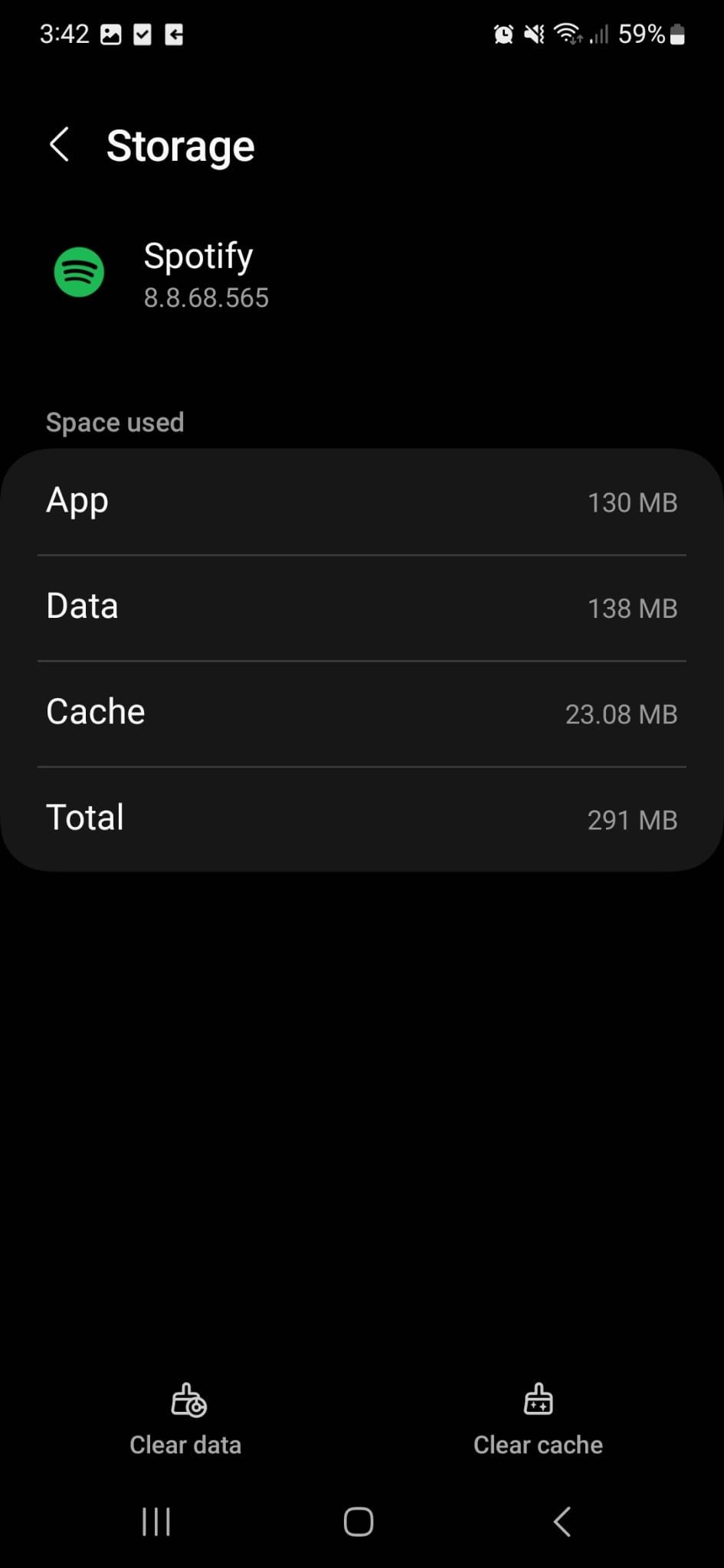Select the Data storage row

(362, 606)
